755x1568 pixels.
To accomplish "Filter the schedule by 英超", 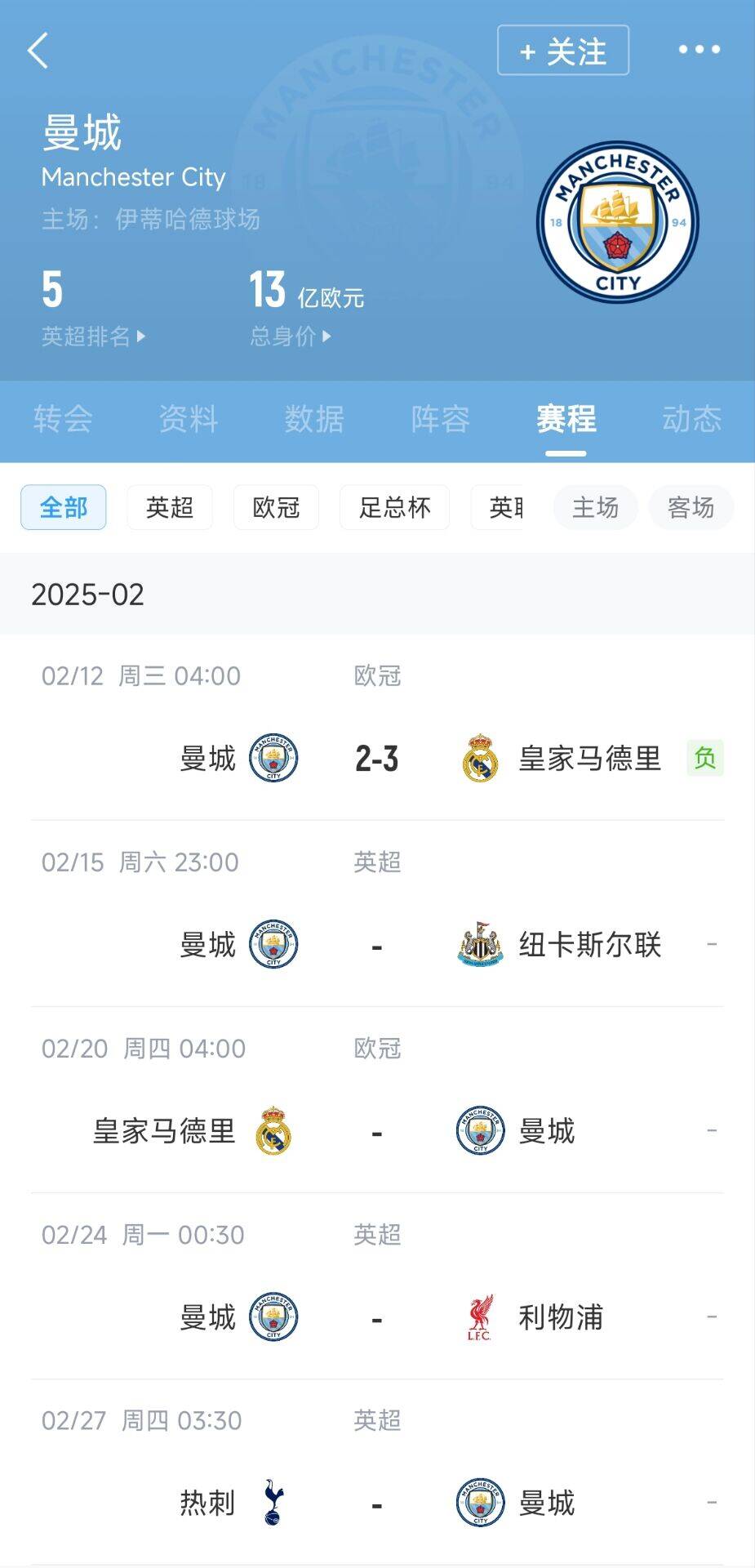I will (170, 507).
